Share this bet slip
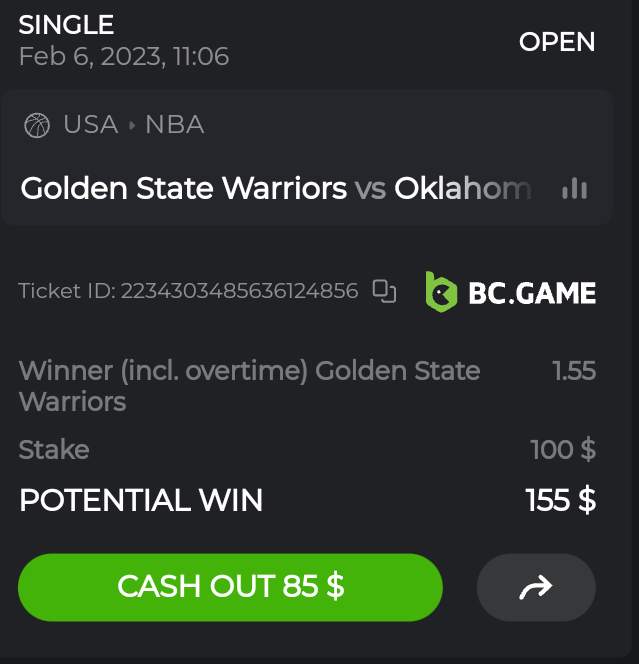 pyautogui.click(x=536, y=588)
